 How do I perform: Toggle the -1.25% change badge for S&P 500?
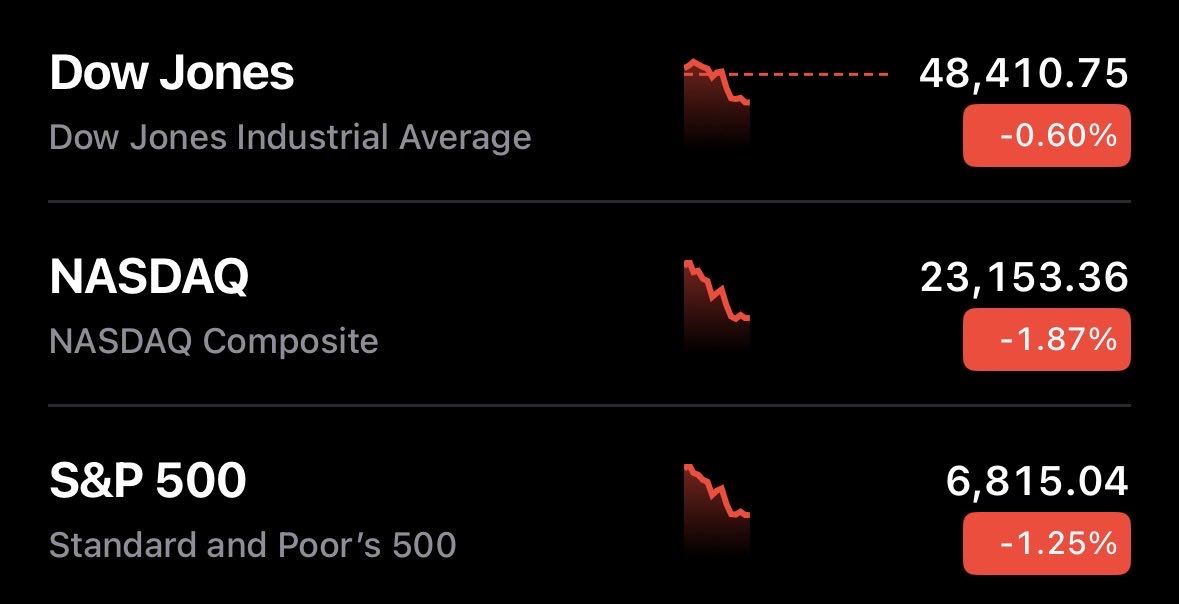click(1046, 544)
